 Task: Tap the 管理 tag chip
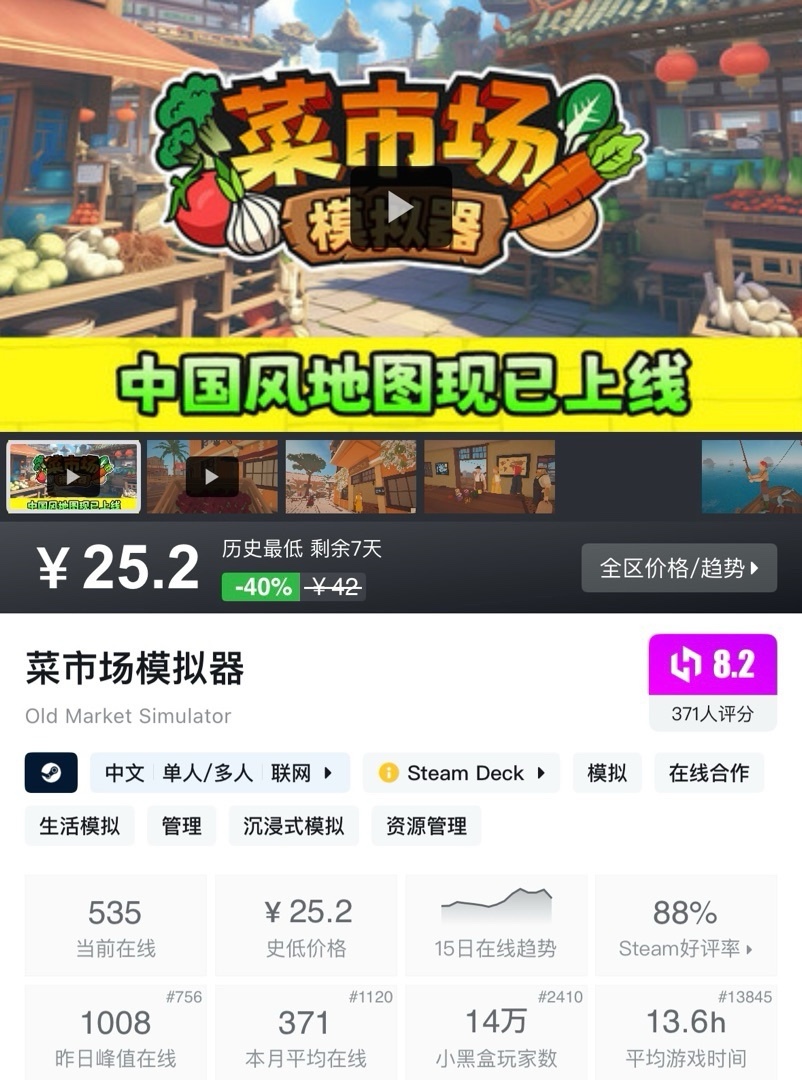pos(181,826)
